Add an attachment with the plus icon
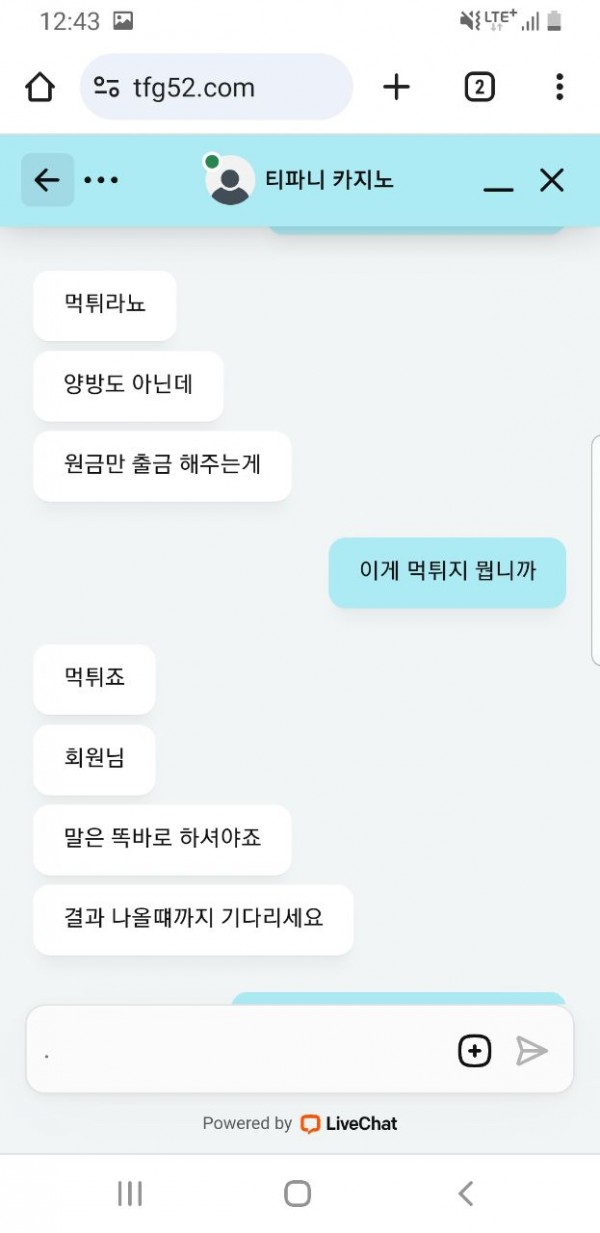This screenshot has height=1233, width=600. [474, 1051]
